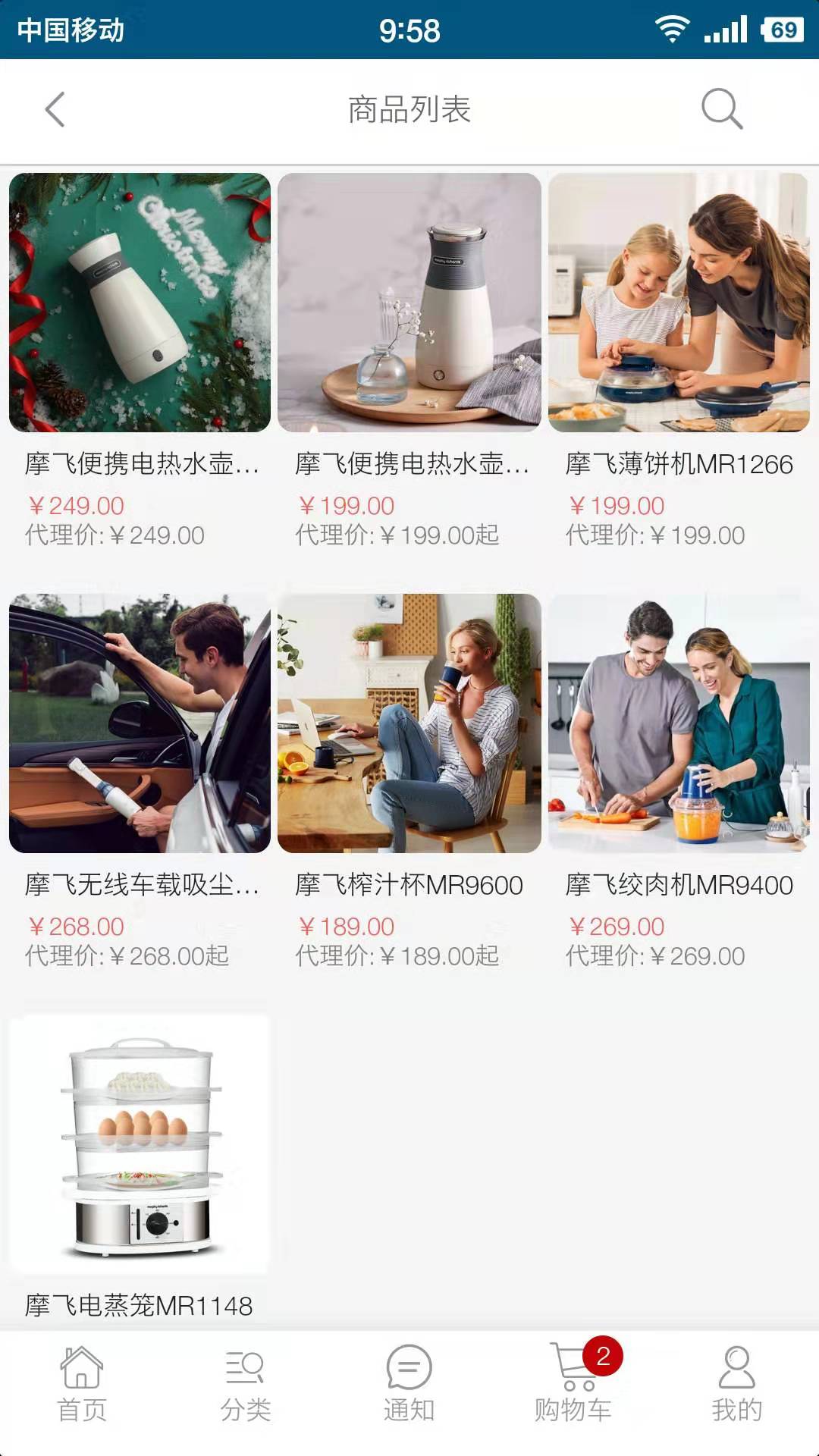This screenshot has height=1456, width=819.
Task: Go to the 我的 tab
Action: coord(736,1385)
